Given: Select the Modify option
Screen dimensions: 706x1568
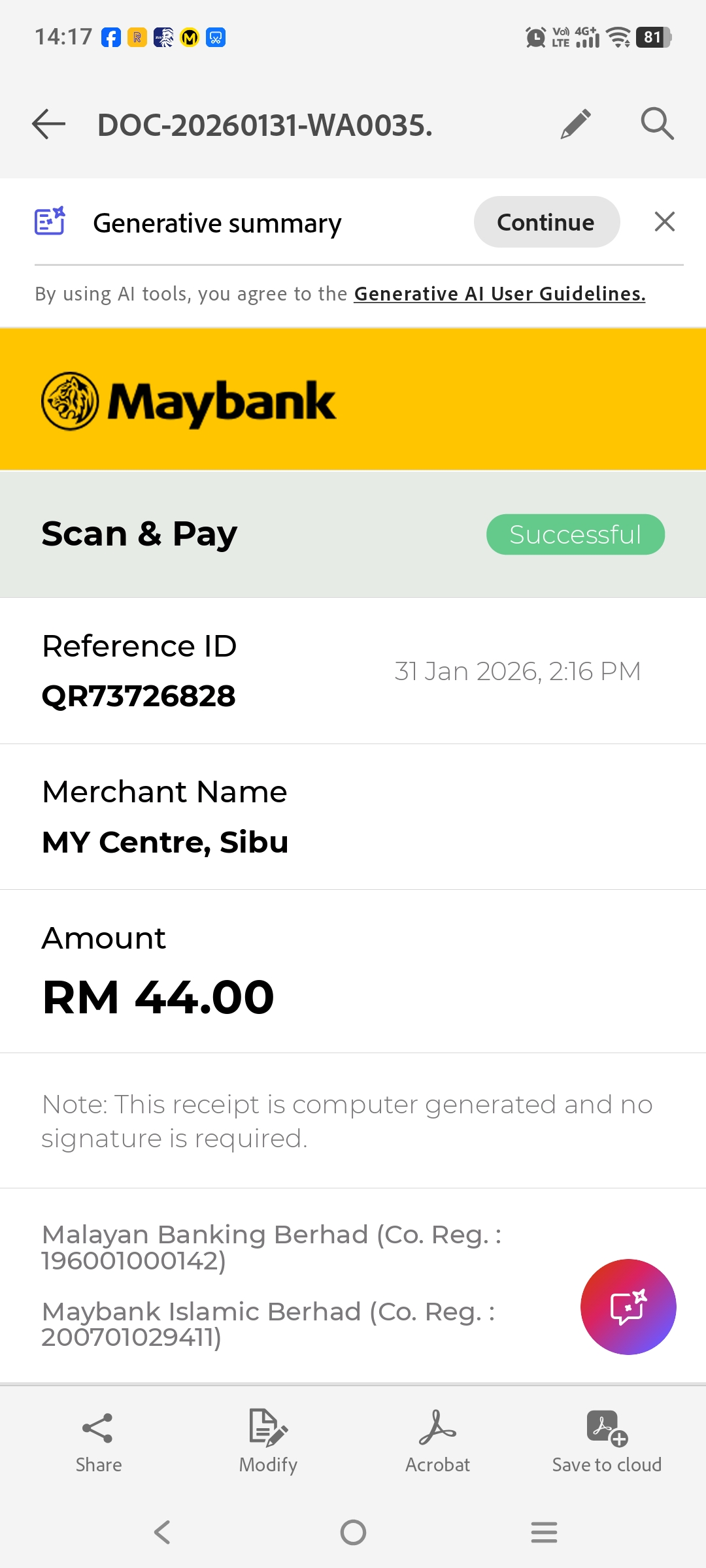Looking at the screenshot, I should pyautogui.click(x=268, y=1441).
